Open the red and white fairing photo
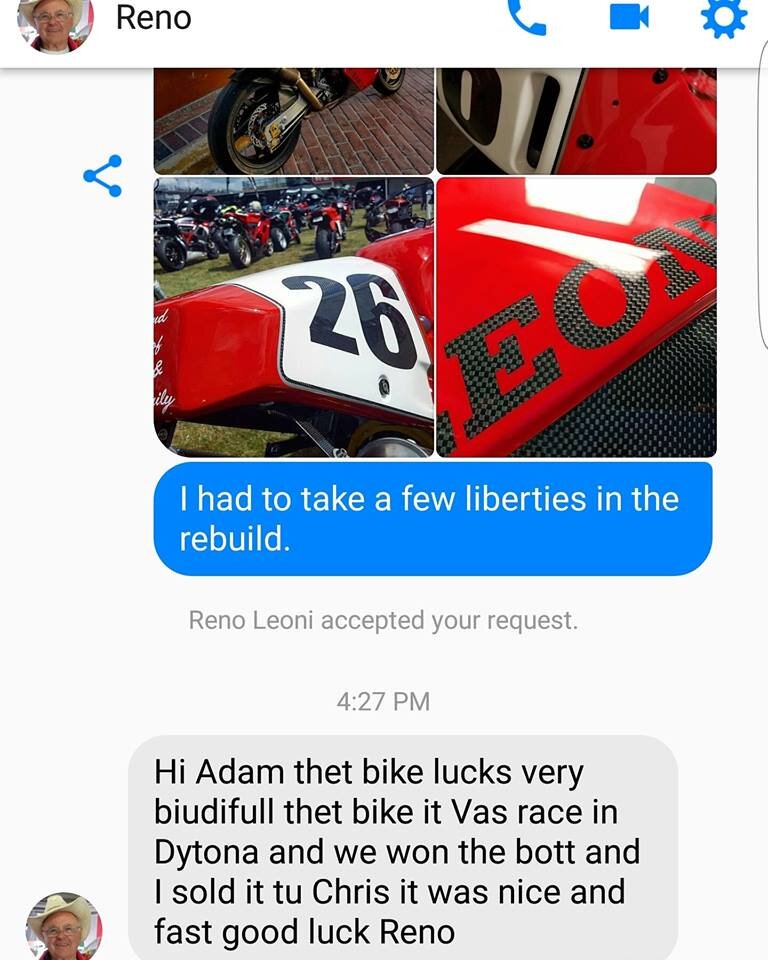Image resolution: width=768 pixels, height=960 pixels. pos(577,120)
